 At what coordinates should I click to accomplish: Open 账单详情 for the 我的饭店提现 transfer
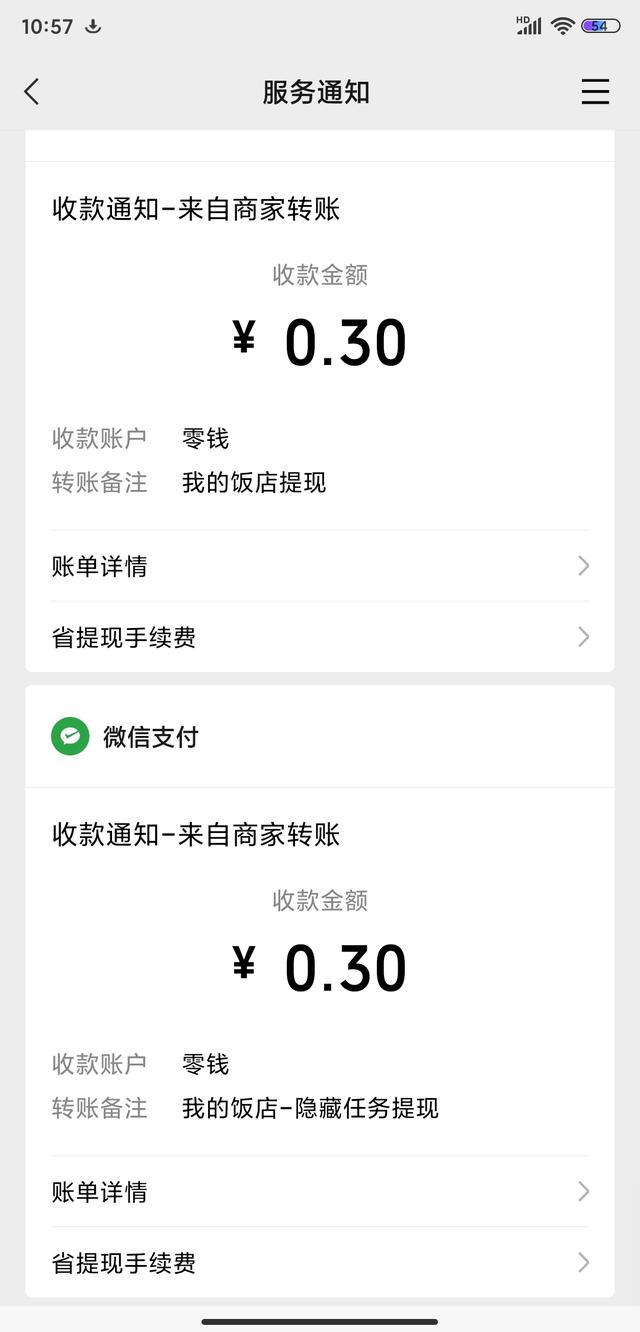click(x=320, y=566)
